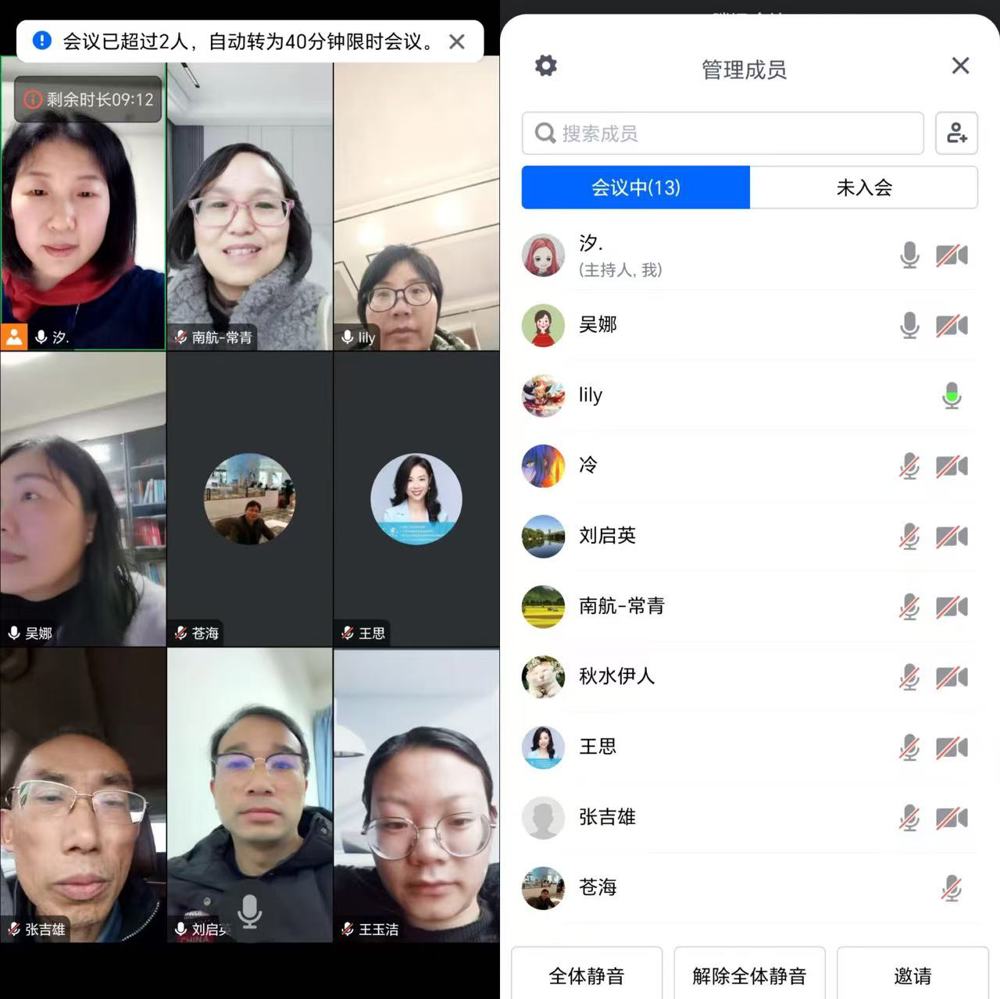Unmute 苍海's microphone in the list
Screen dimensions: 1000x999
click(x=951, y=888)
